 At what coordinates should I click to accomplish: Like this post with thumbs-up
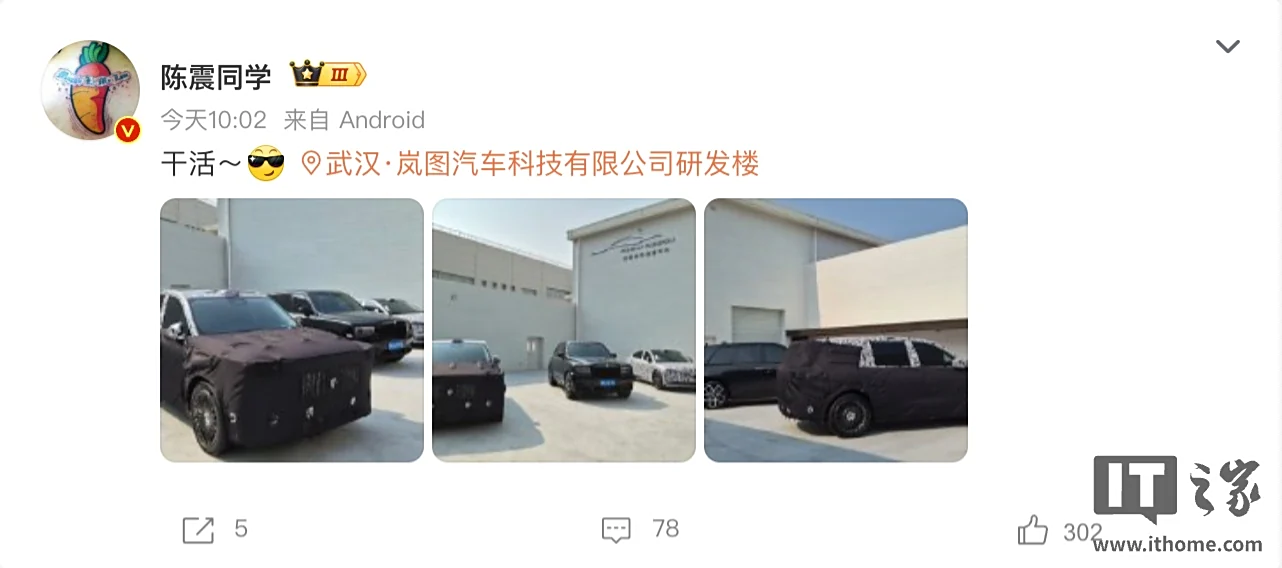click(x=1033, y=530)
